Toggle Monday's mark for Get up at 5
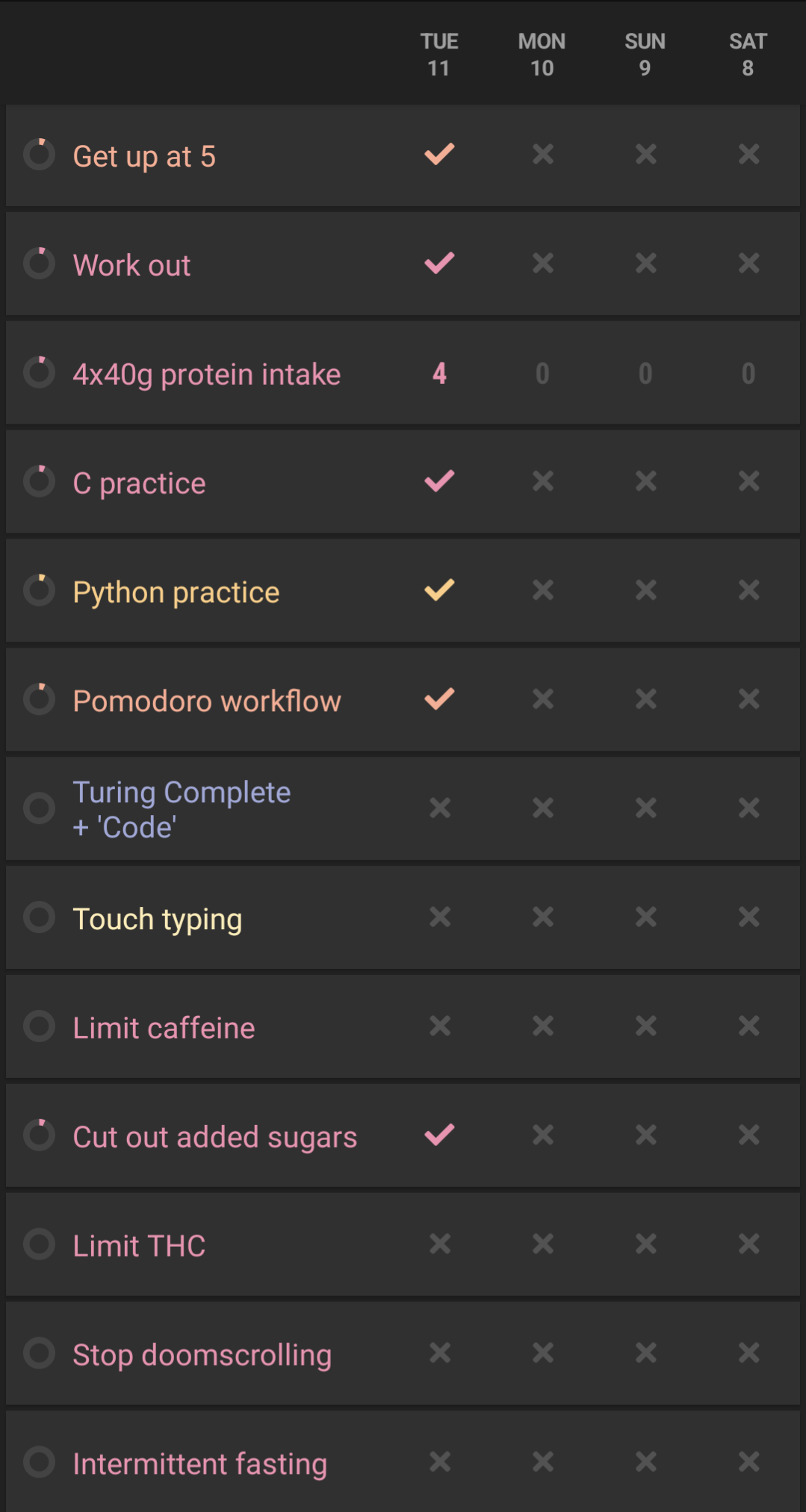Image resolution: width=806 pixels, height=1512 pixels. [x=543, y=155]
